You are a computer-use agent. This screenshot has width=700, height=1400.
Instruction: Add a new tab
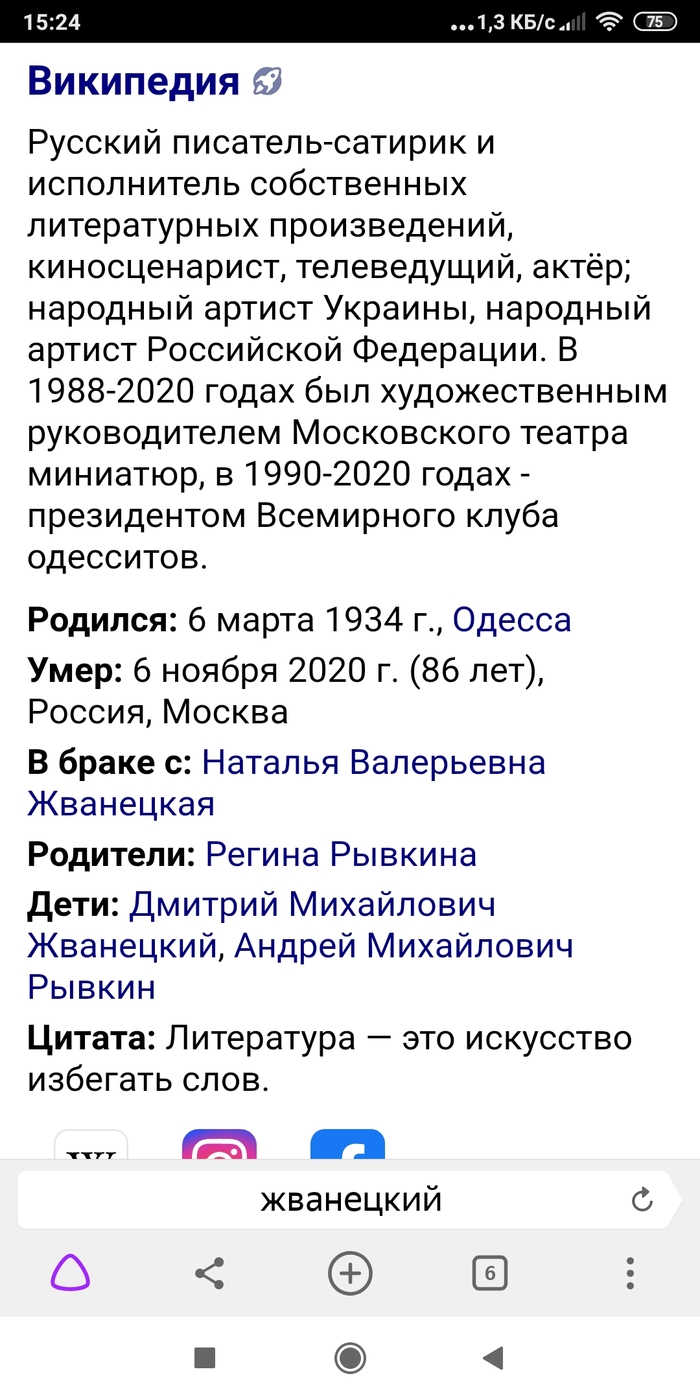[350, 1274]
